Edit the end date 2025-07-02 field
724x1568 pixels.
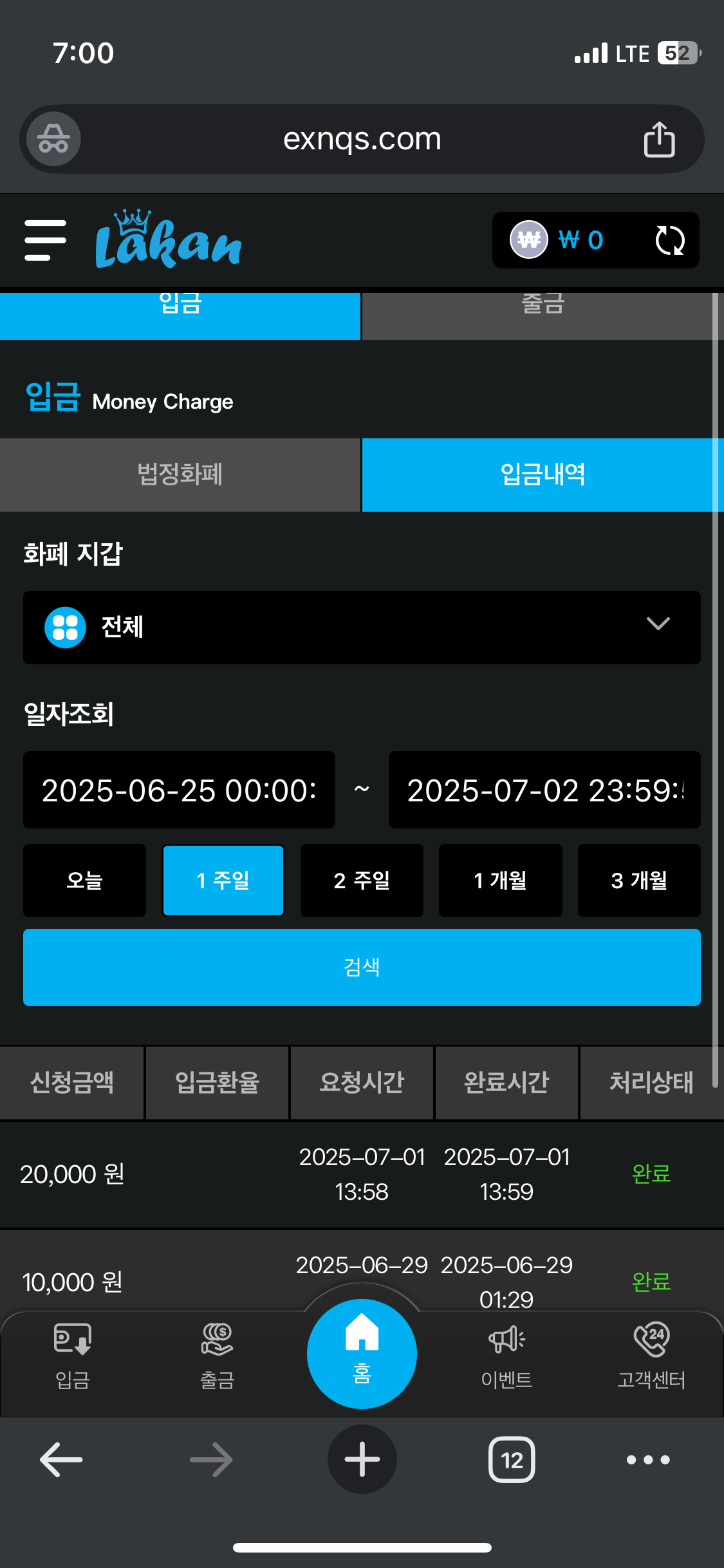pos(544,790)
